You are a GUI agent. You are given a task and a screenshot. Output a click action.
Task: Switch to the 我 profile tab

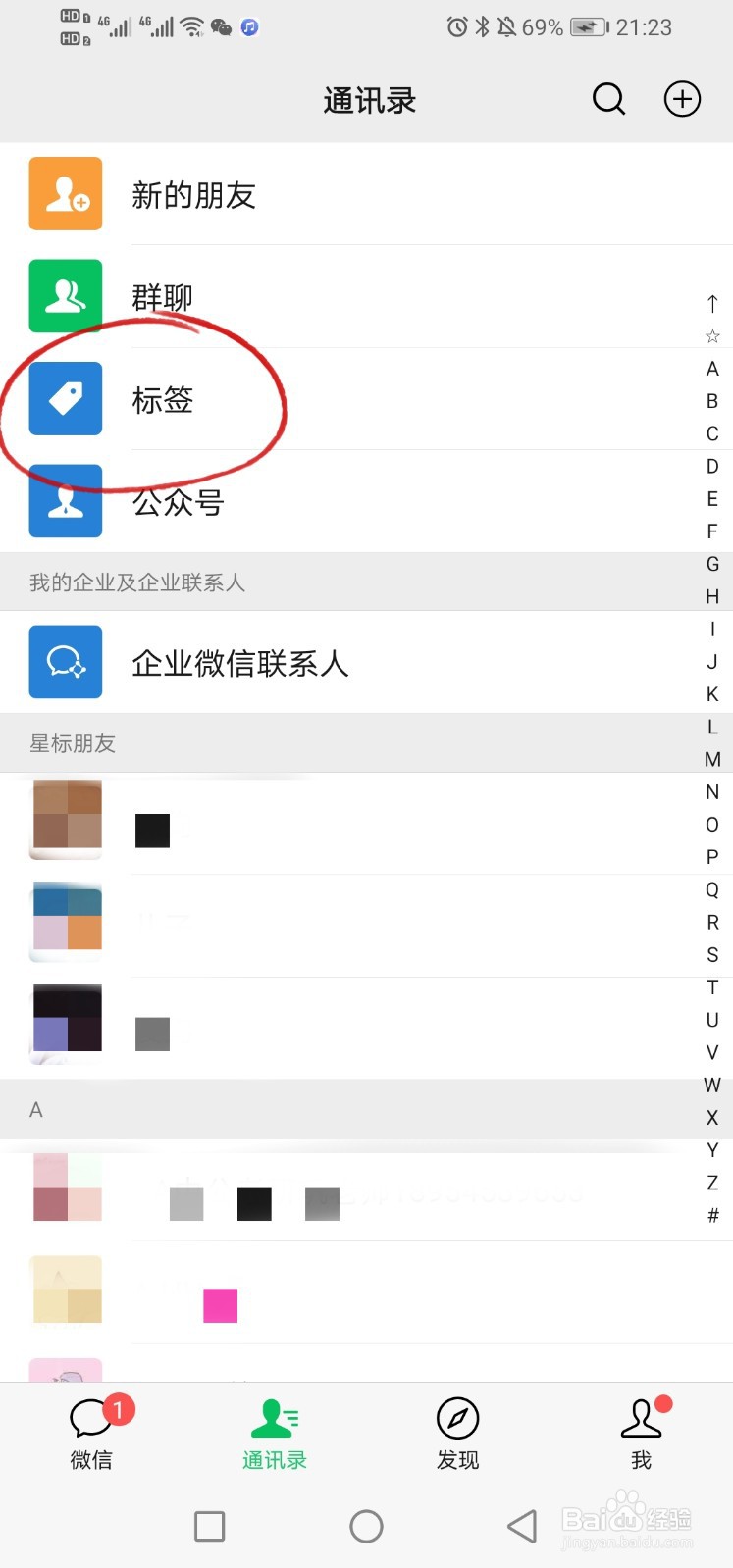click(x=641, y=1432)
